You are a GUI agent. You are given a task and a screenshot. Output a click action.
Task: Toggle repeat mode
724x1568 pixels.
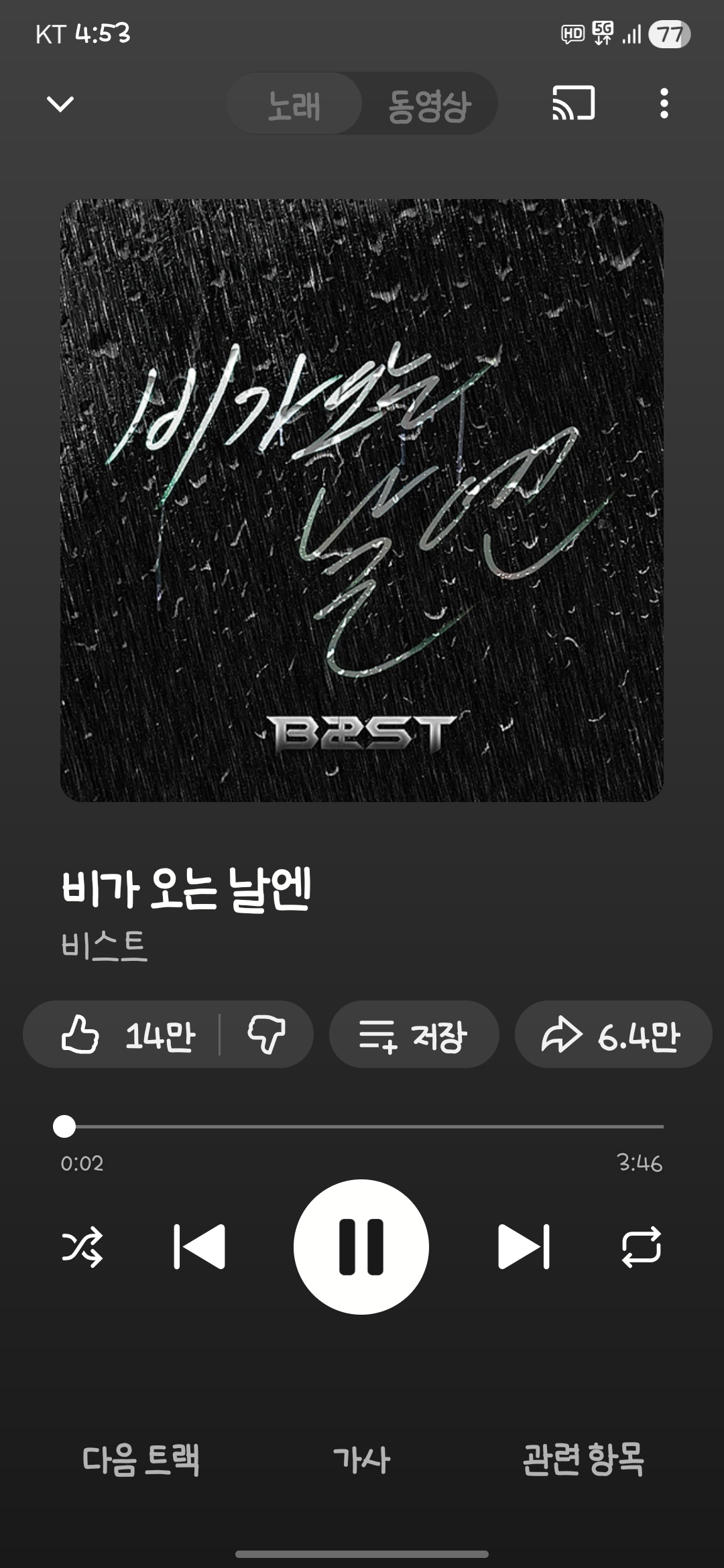641,1247
